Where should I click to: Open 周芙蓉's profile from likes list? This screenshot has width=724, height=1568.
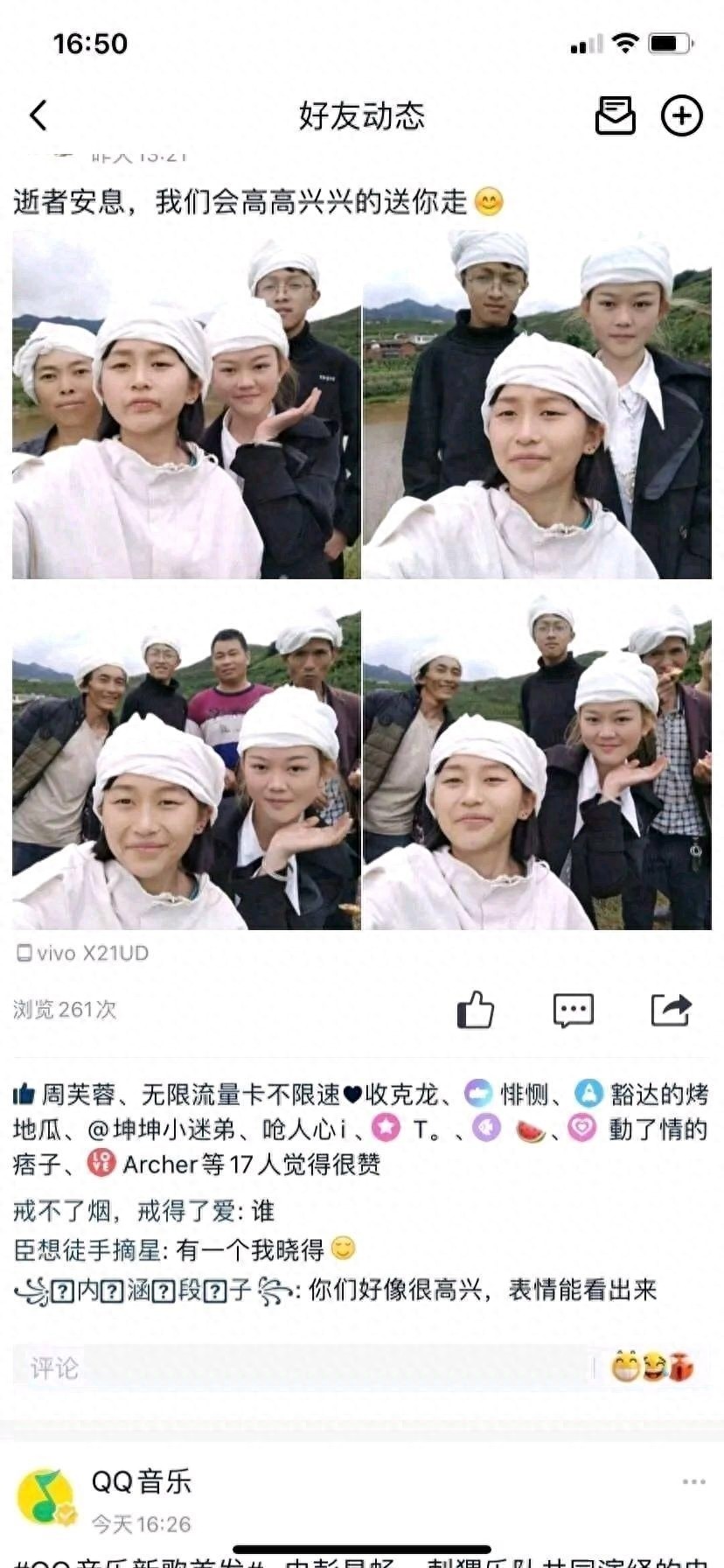click(x=79, y=1095)
